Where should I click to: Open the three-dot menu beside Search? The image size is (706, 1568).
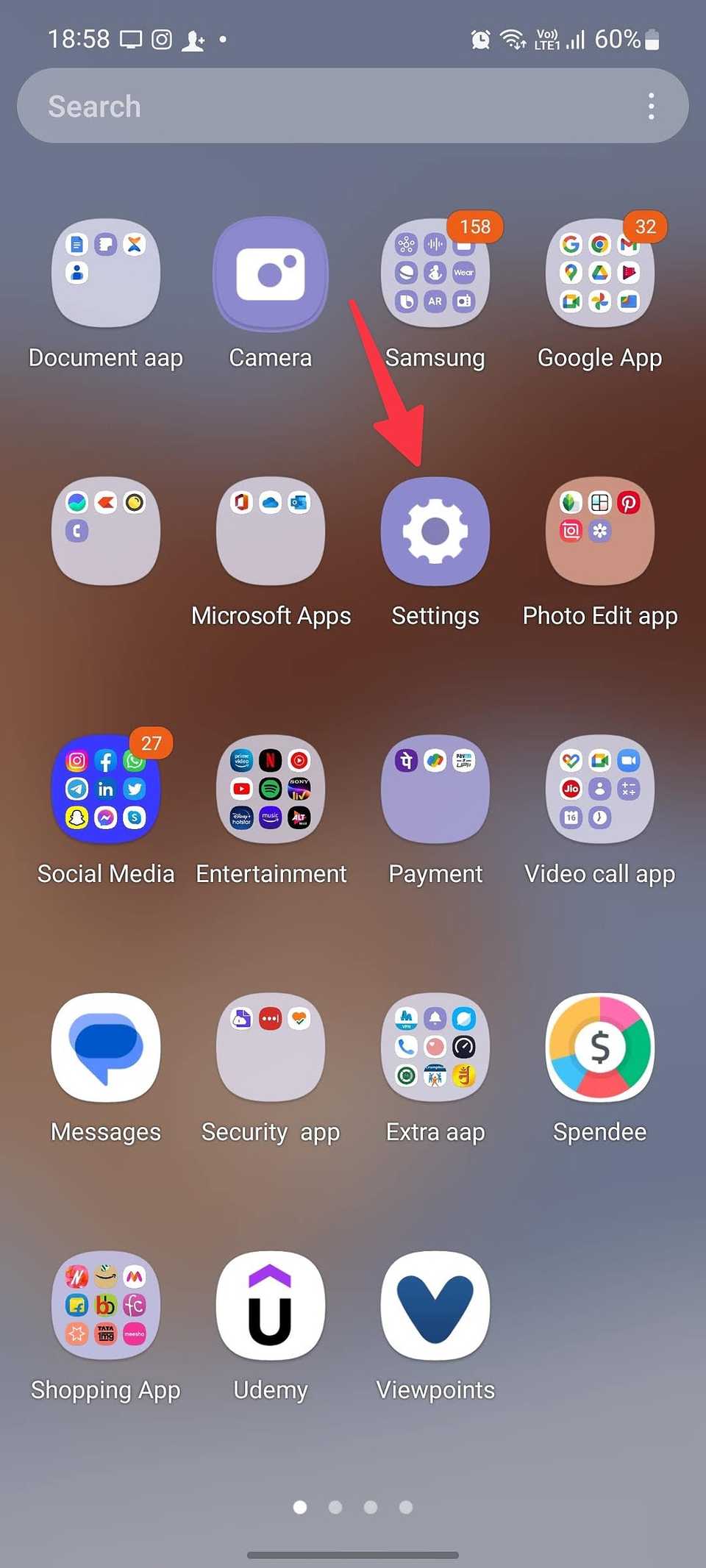pos(650,106)
